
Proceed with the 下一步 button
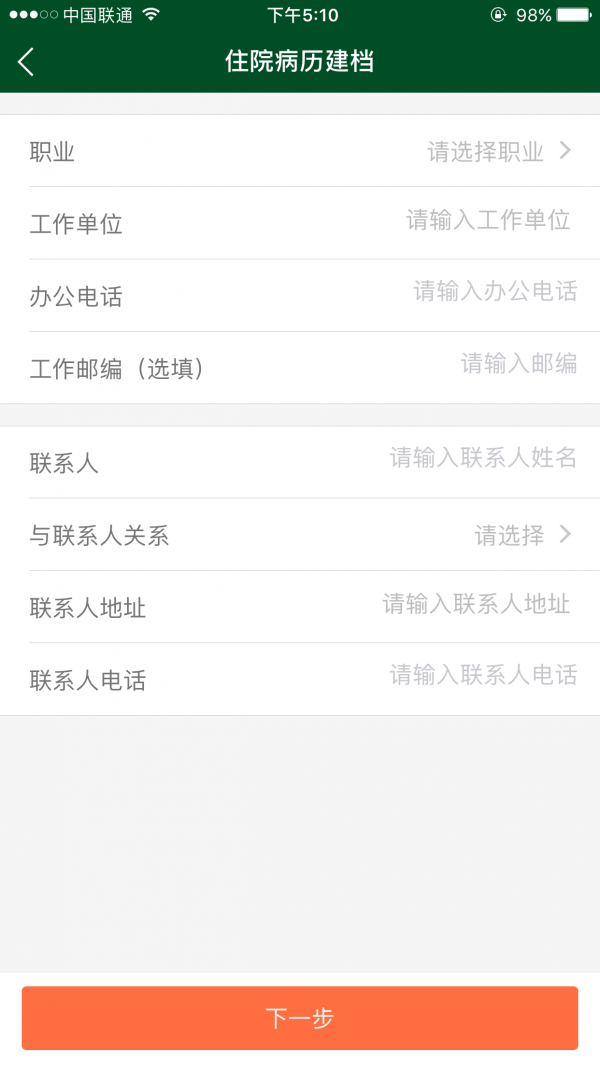(300, 1018)
